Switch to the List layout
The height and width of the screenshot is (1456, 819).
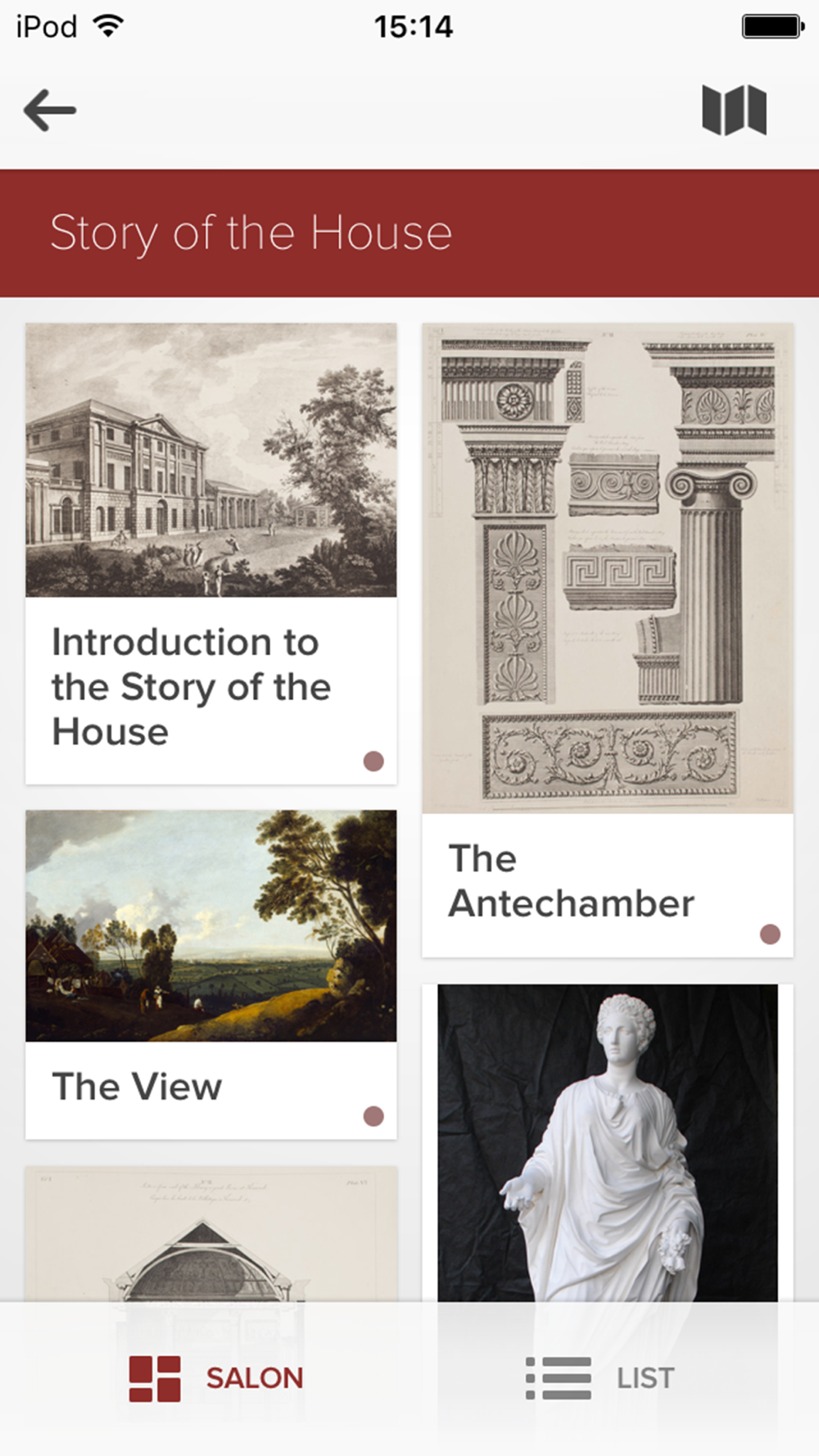pos(600,1378)
